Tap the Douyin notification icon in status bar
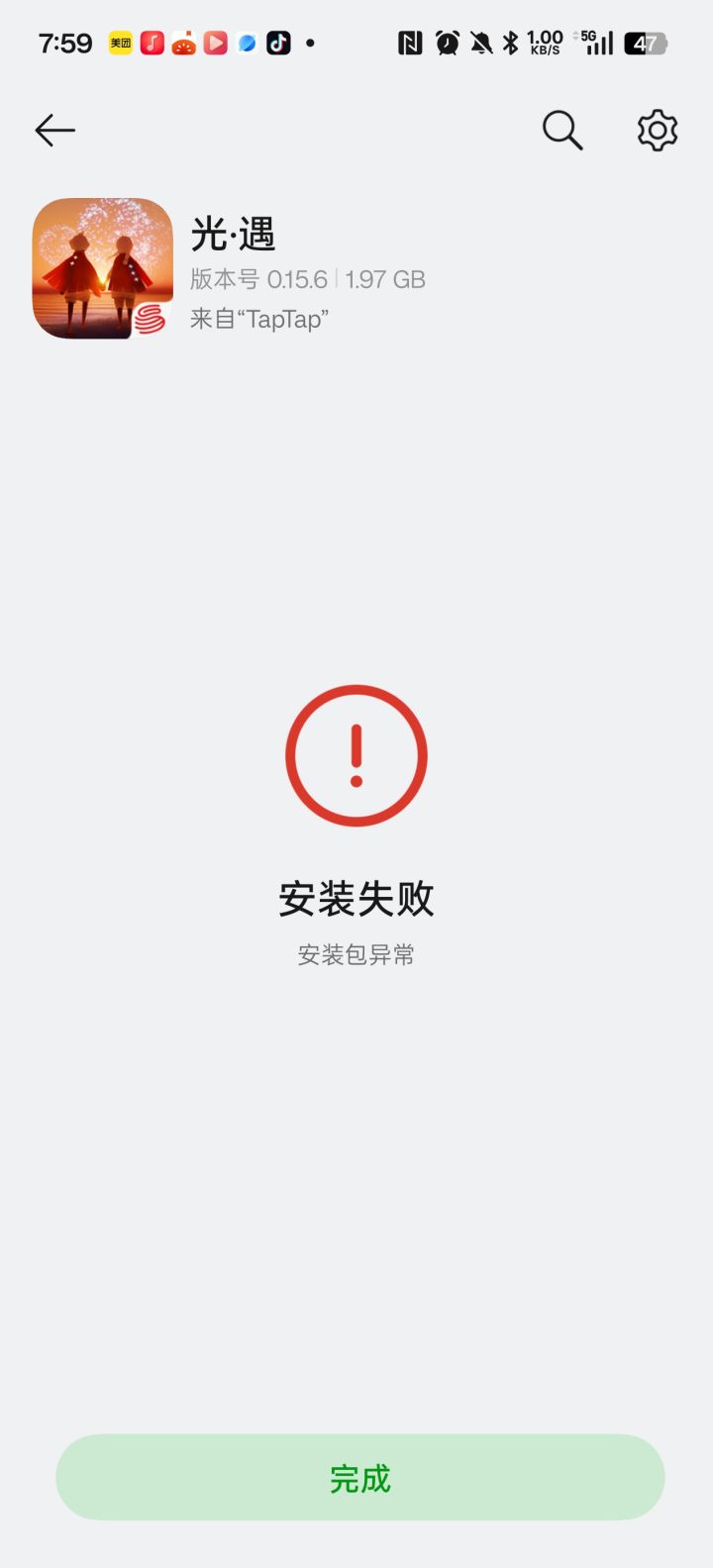 pos(278,42)
